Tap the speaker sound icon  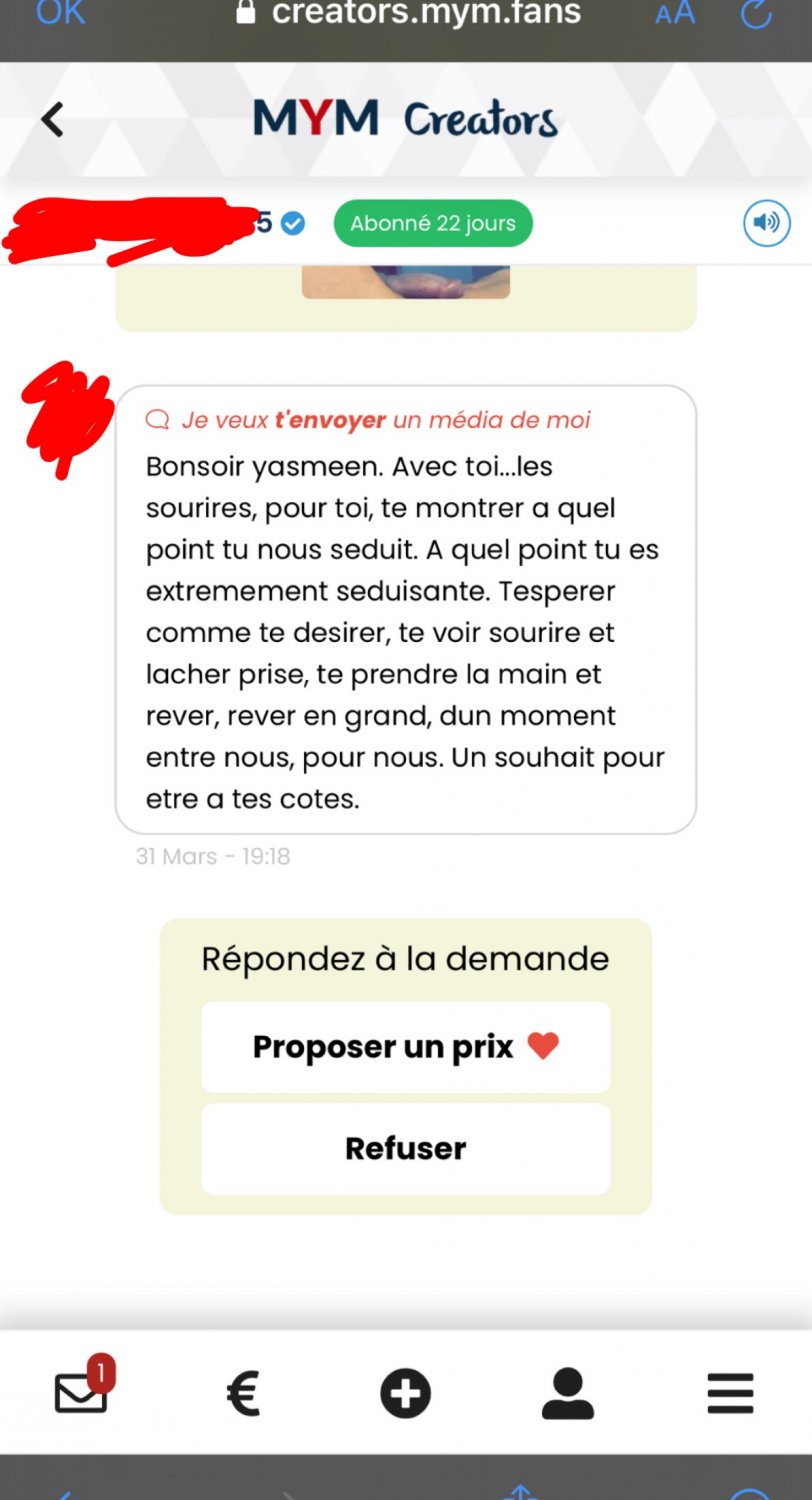(x=766, y=223)
